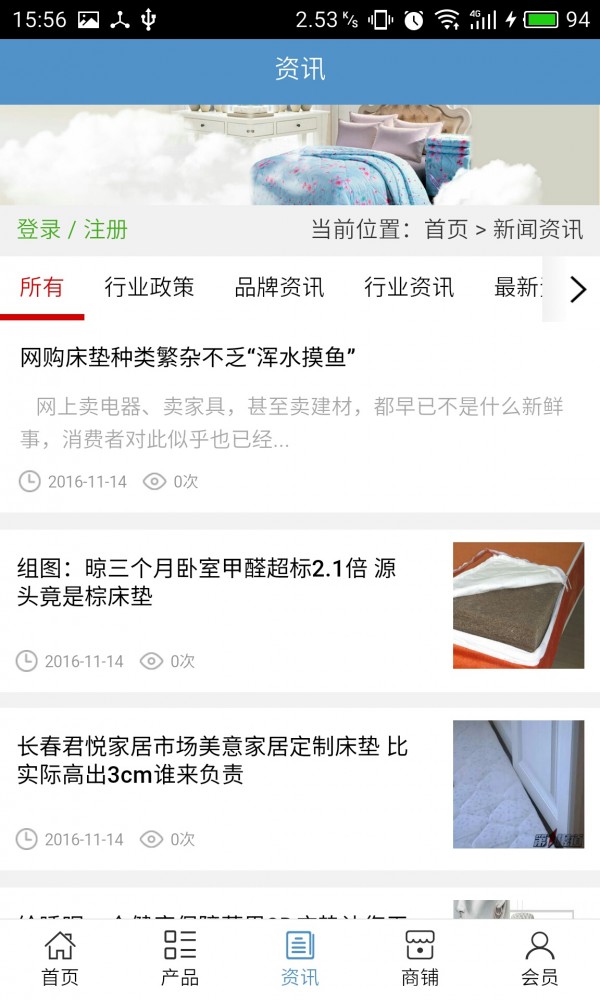Open the 会员 member tab
This screenshot has width=600, height=1000.
tap(540, 958)
